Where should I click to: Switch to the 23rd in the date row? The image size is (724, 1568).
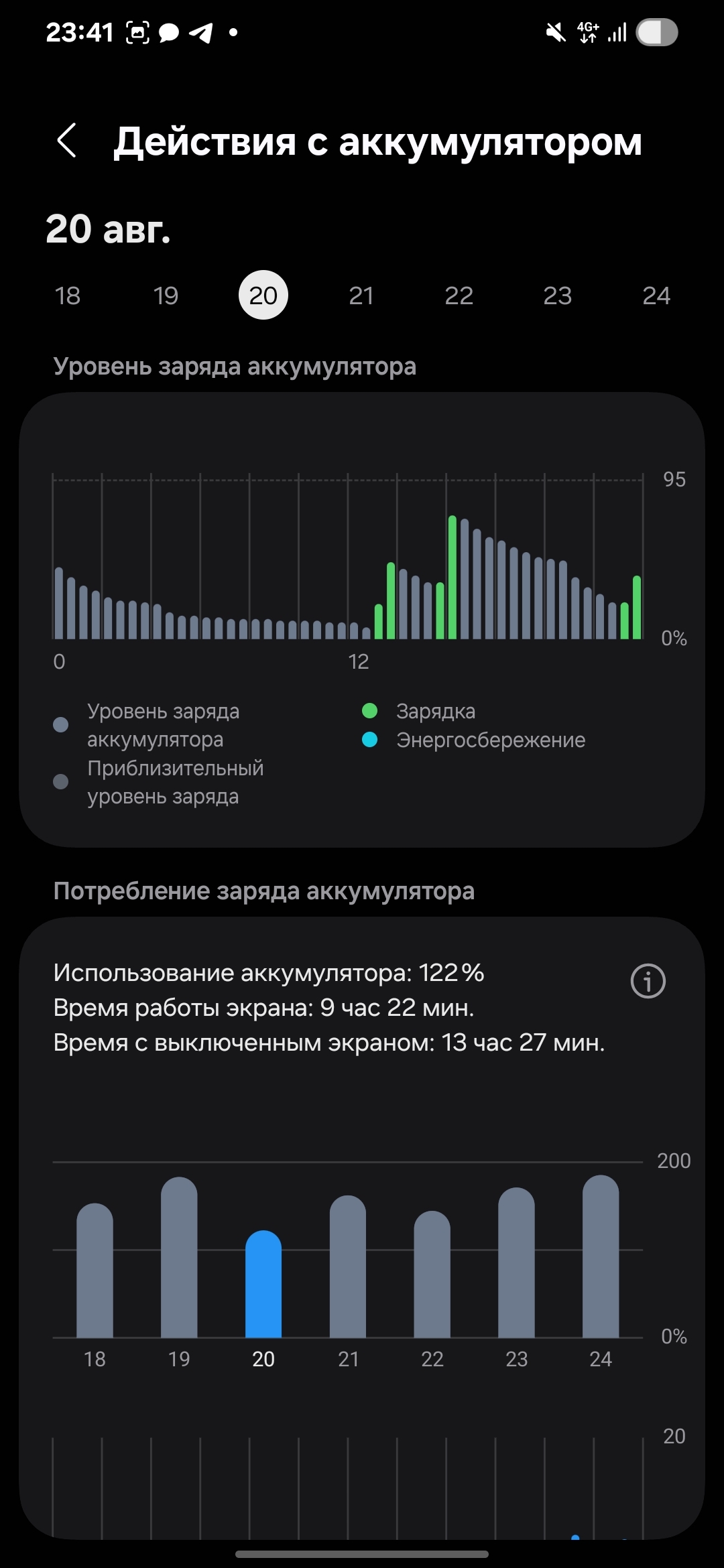coord(557,296)
